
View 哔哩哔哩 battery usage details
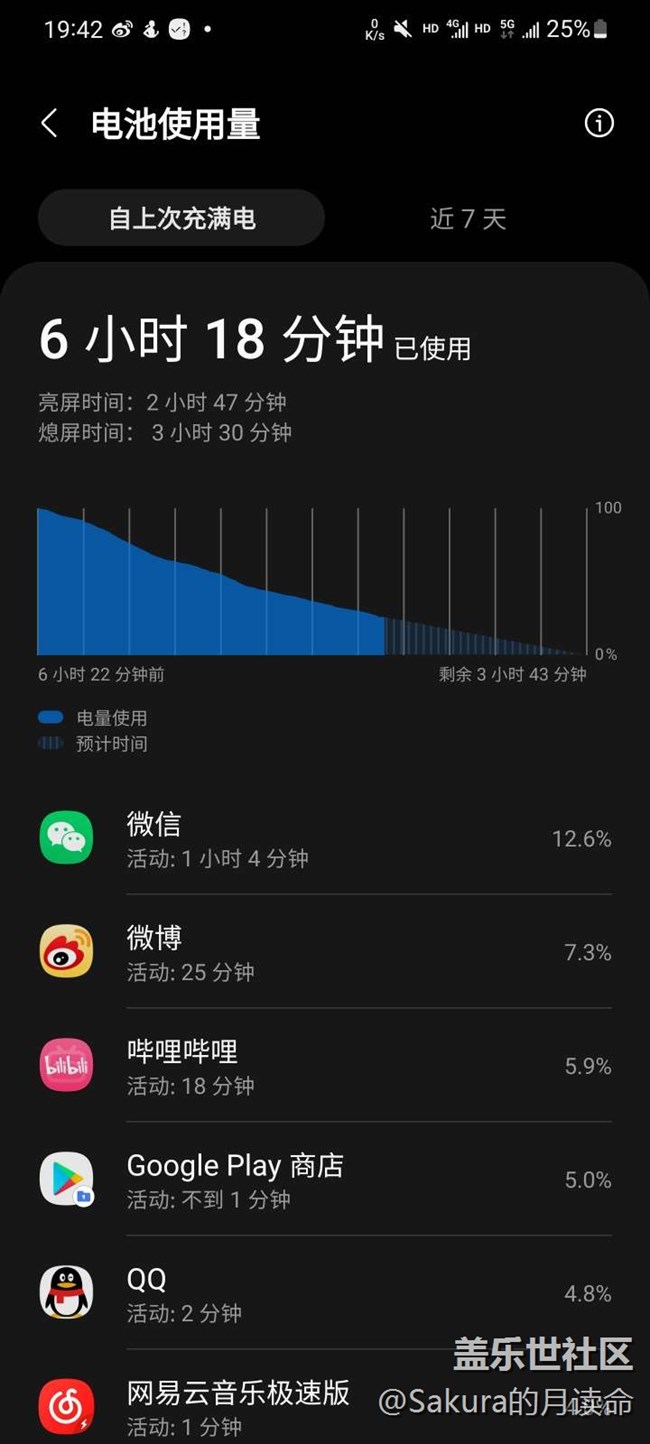point(325,1066)
